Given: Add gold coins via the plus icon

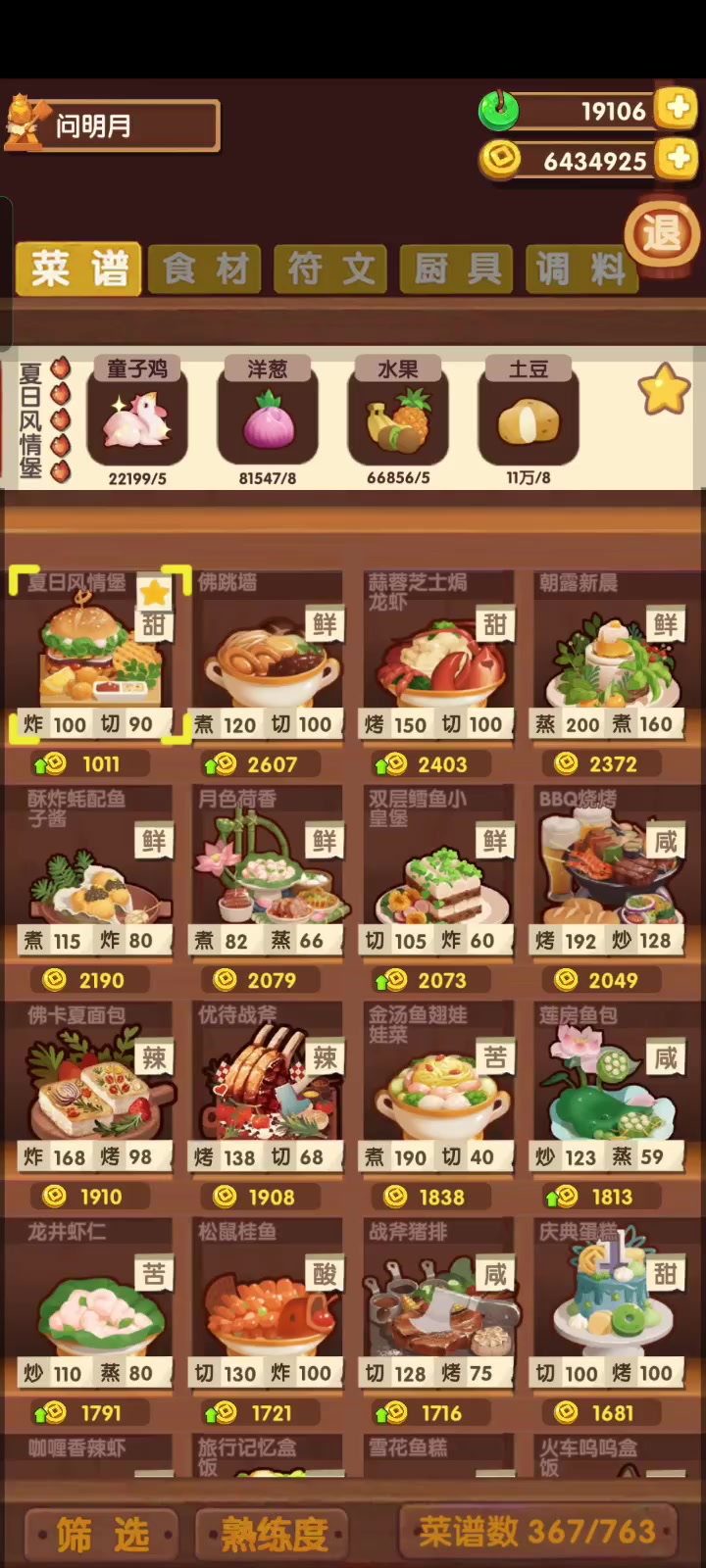Looking at the screenshot, I should tap(678, 159).
